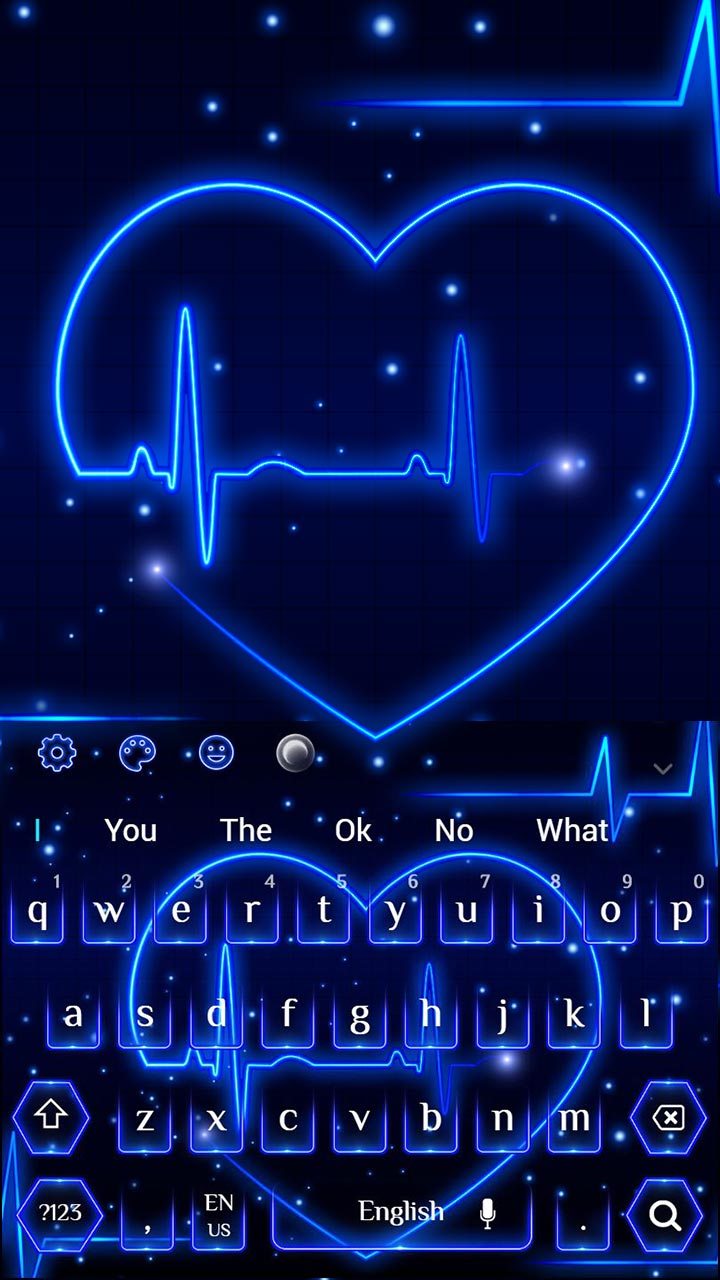
Task: Tap the comma key
Action: pos(147,1215)
